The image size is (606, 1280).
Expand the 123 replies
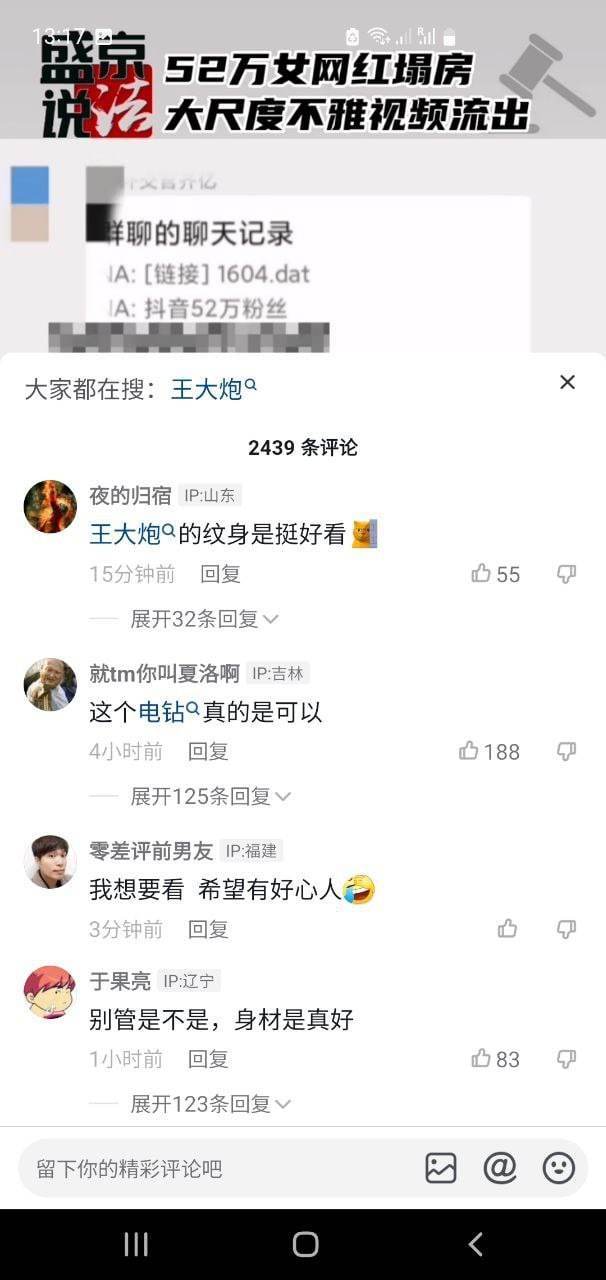(x=210, y=1104)
